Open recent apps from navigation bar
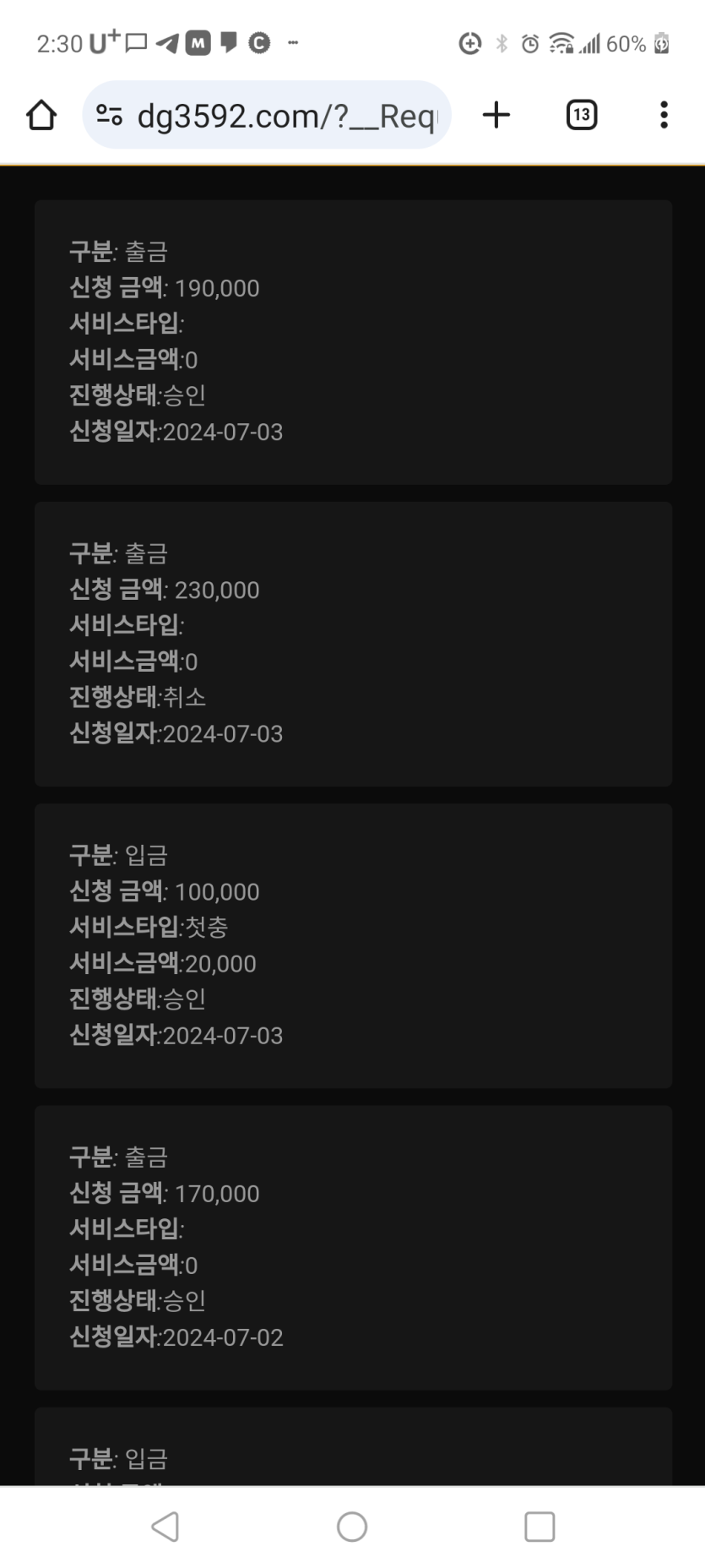The height and width of the screenshot is (1568, 705). coord(540,1527)
